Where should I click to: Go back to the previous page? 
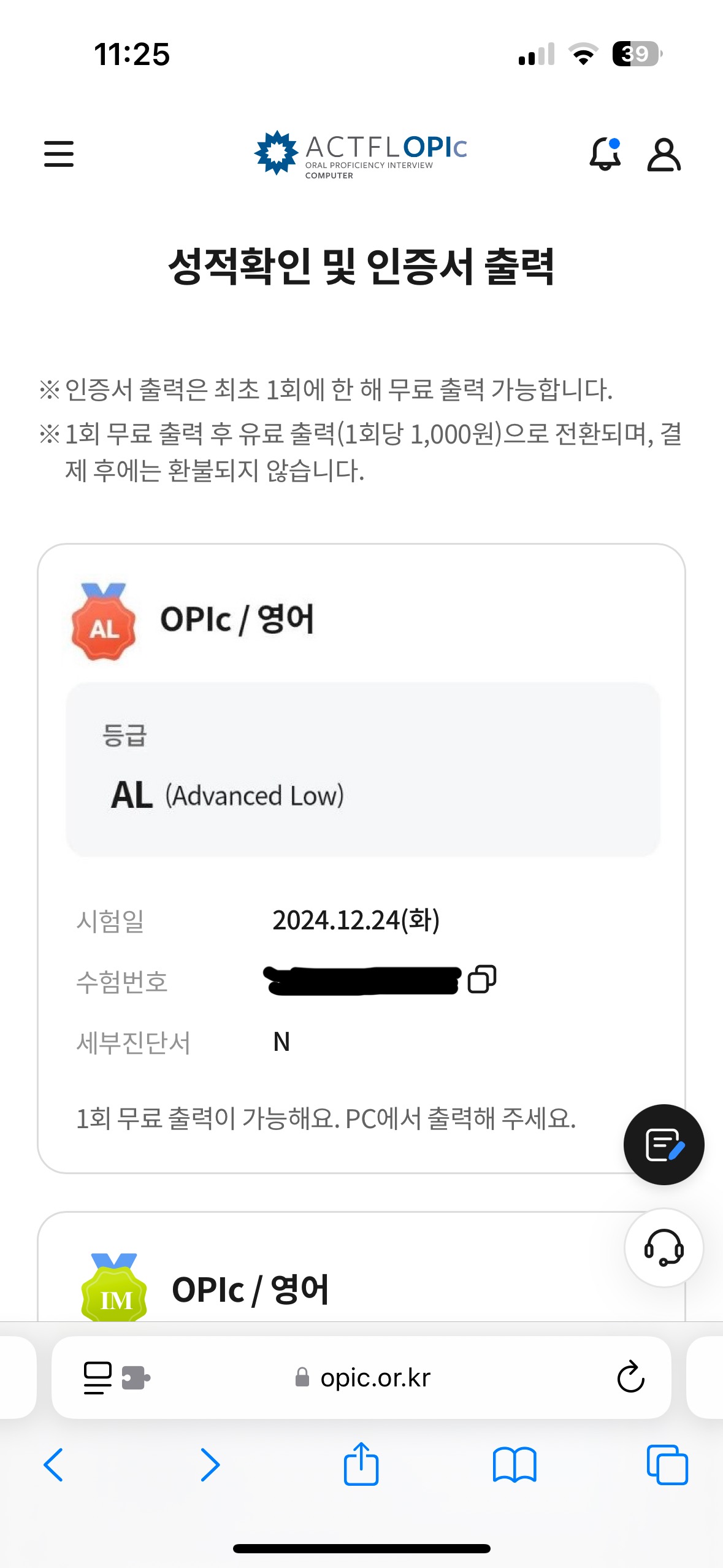pyautogui.click(x=53, y=1465)
